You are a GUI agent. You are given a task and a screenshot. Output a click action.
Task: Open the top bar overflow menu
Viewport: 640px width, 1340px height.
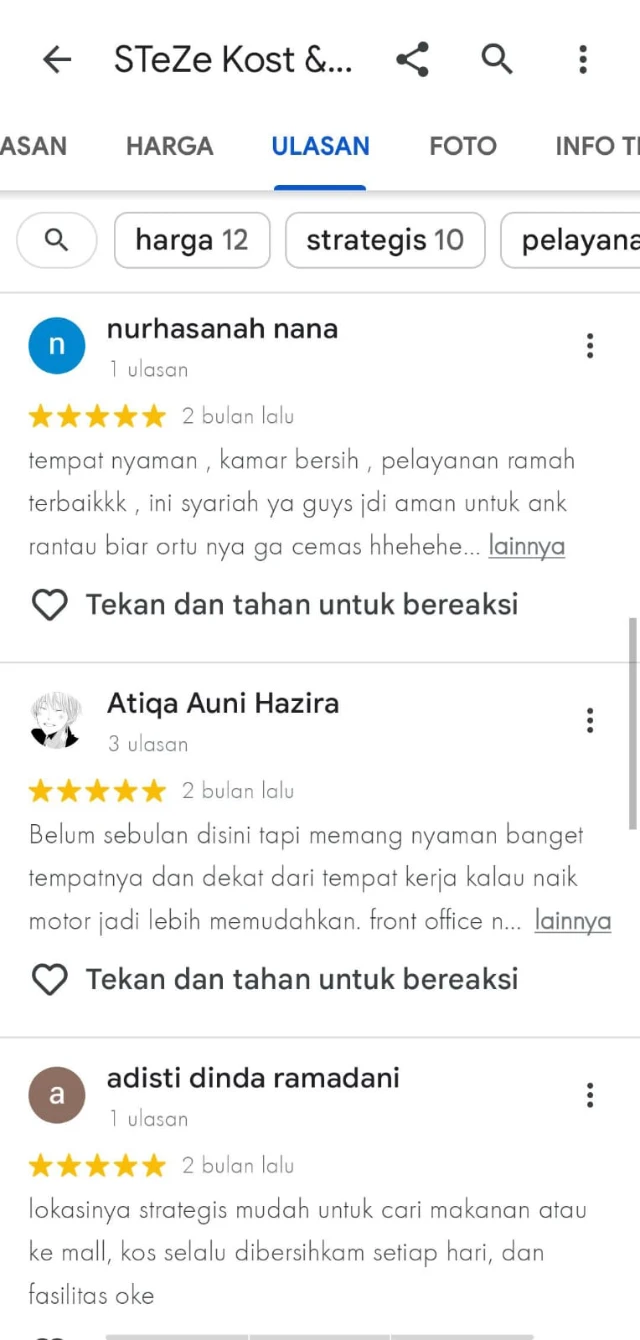583,60
